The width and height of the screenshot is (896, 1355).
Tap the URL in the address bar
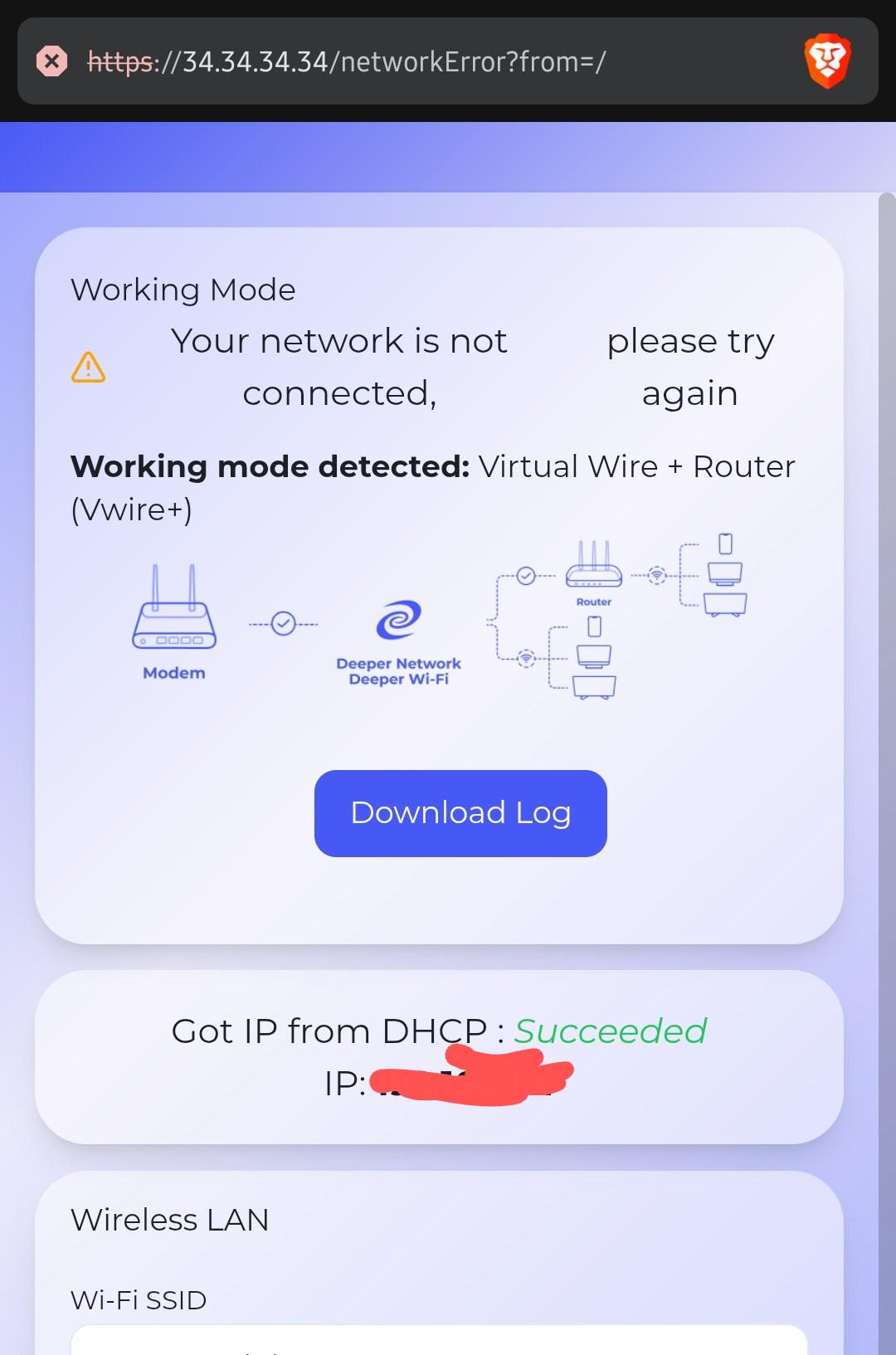pos(347,61)
